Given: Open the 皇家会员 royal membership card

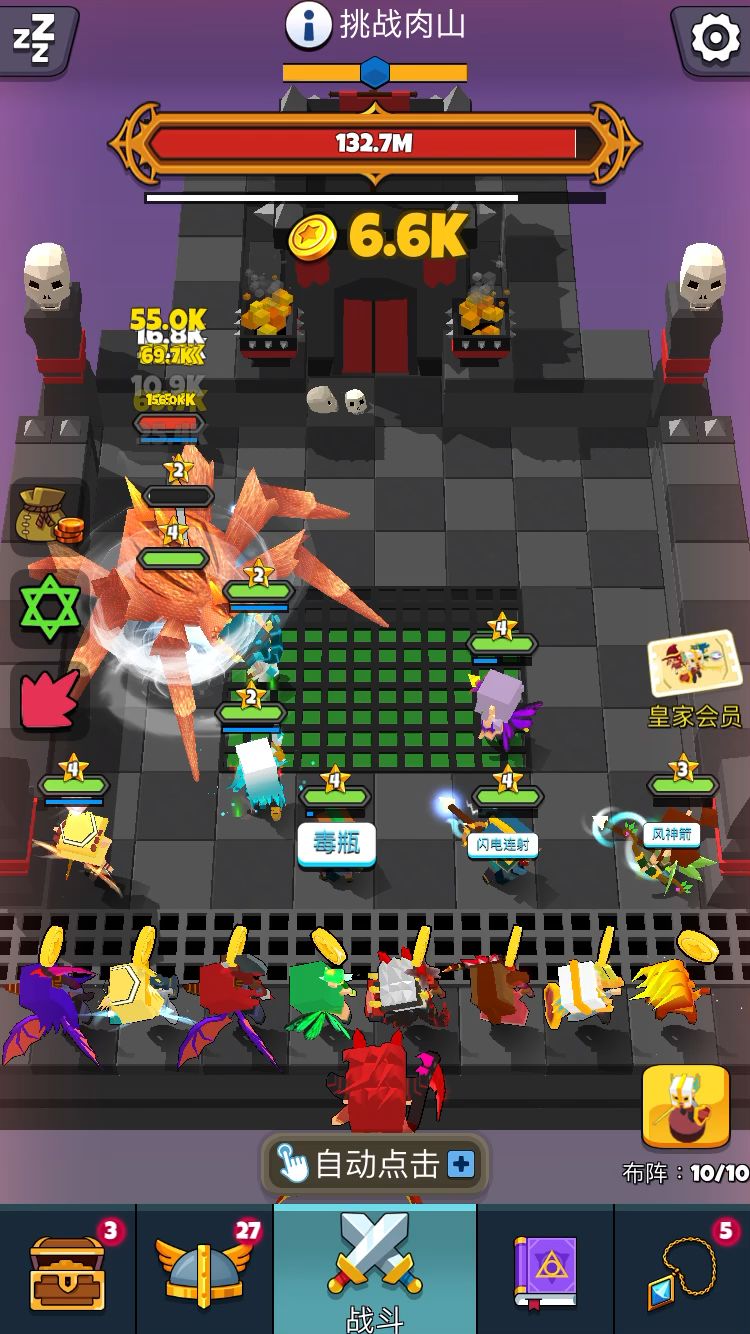Looking at the screenshot, I should 694,666.
